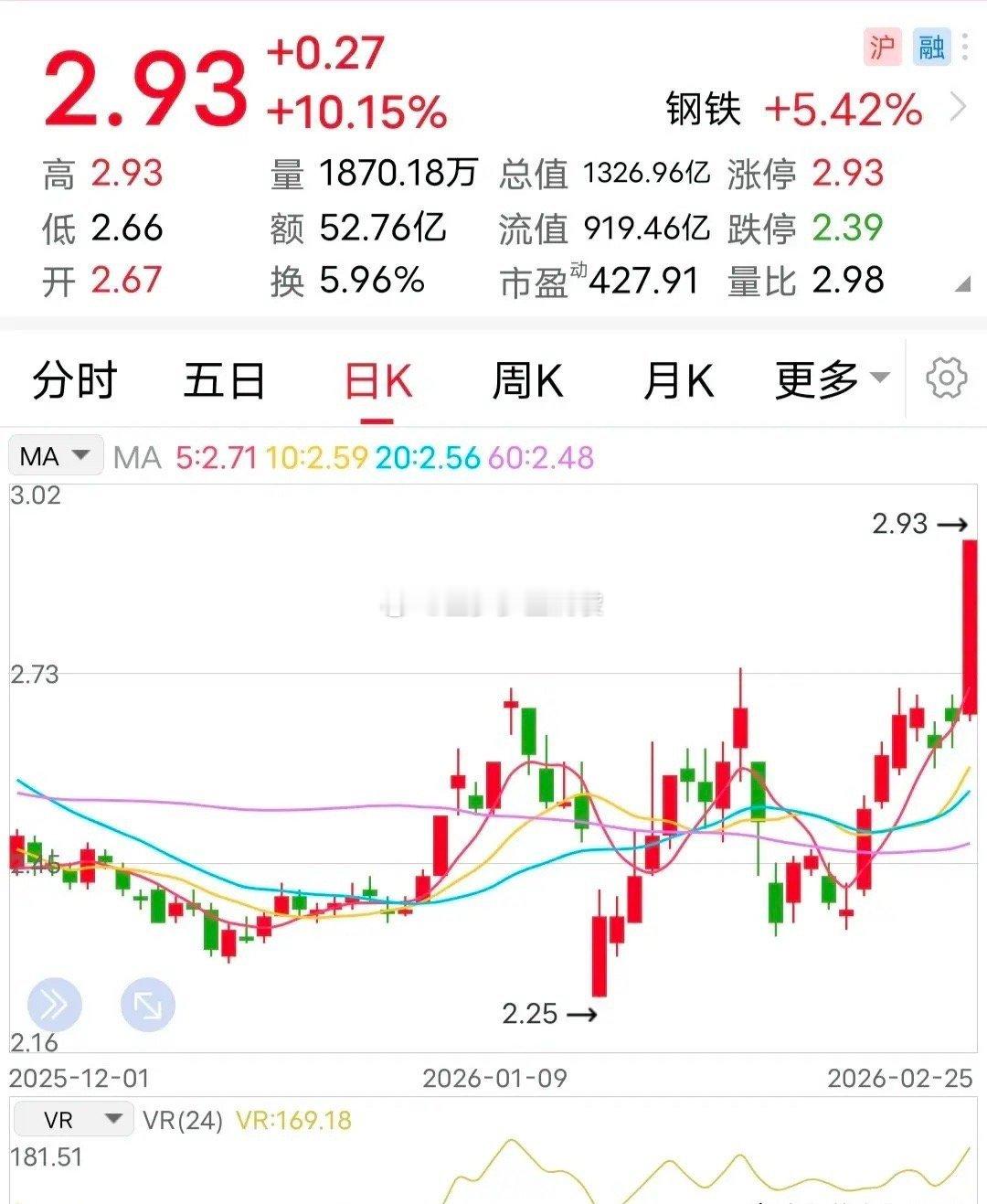
Task: Switch to the 分时 tab
Action: tap(73, 380)
